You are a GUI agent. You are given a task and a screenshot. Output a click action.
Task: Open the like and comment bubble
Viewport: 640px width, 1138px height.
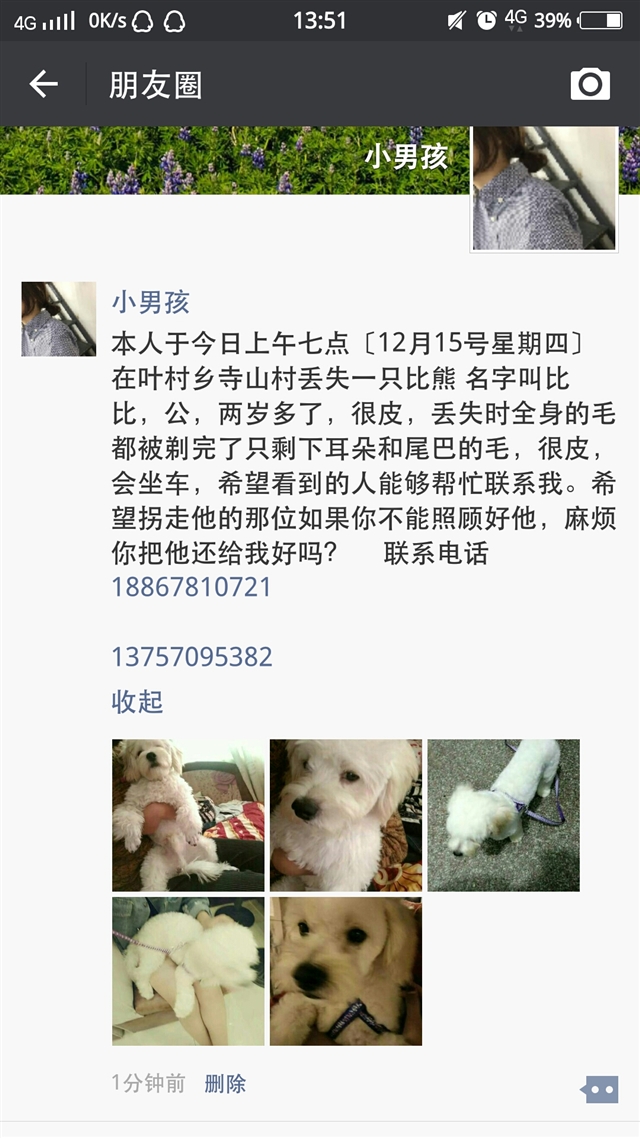(x=599, y=1089)
